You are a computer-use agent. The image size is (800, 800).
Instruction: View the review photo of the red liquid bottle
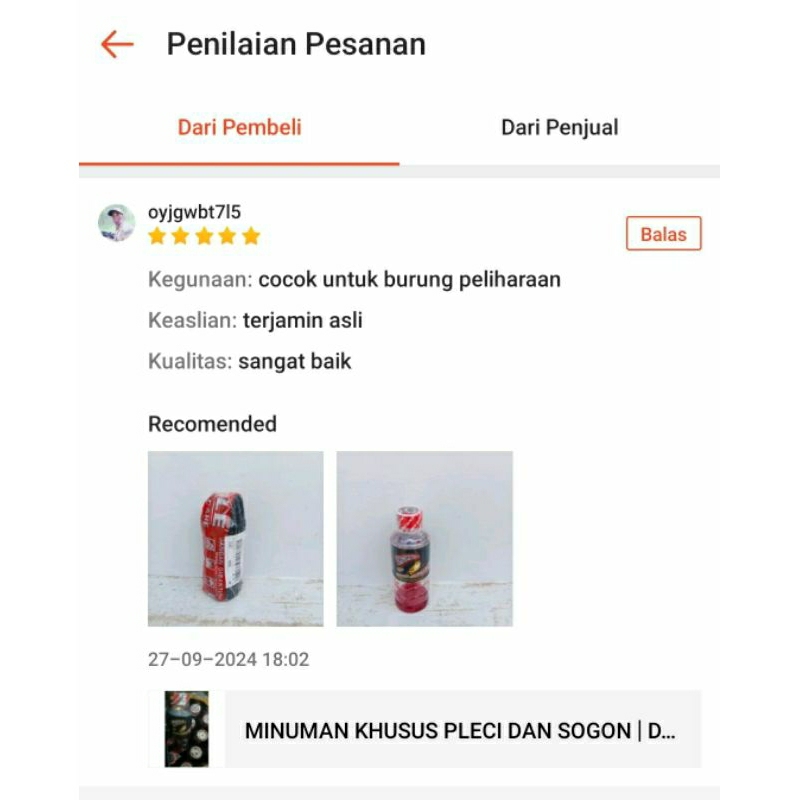(424, 538)
